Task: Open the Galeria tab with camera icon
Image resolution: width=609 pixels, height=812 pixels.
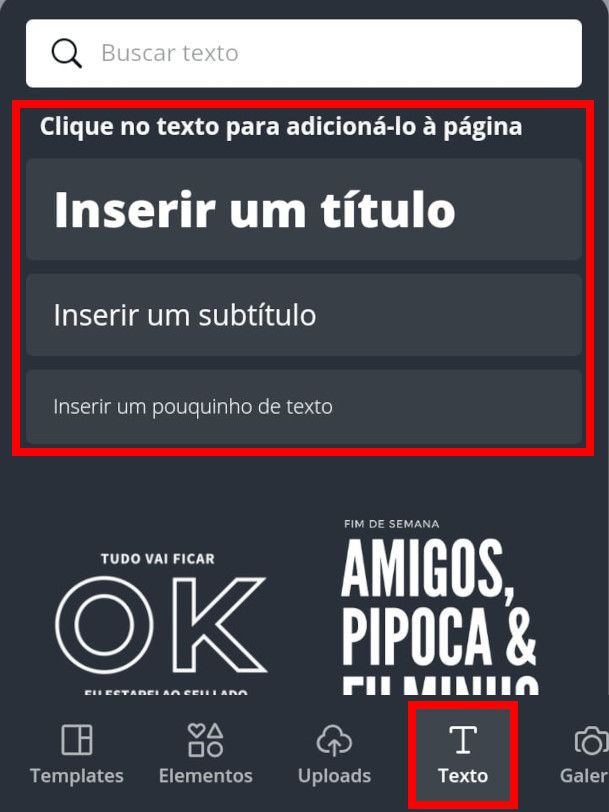Action: [587, 755]
